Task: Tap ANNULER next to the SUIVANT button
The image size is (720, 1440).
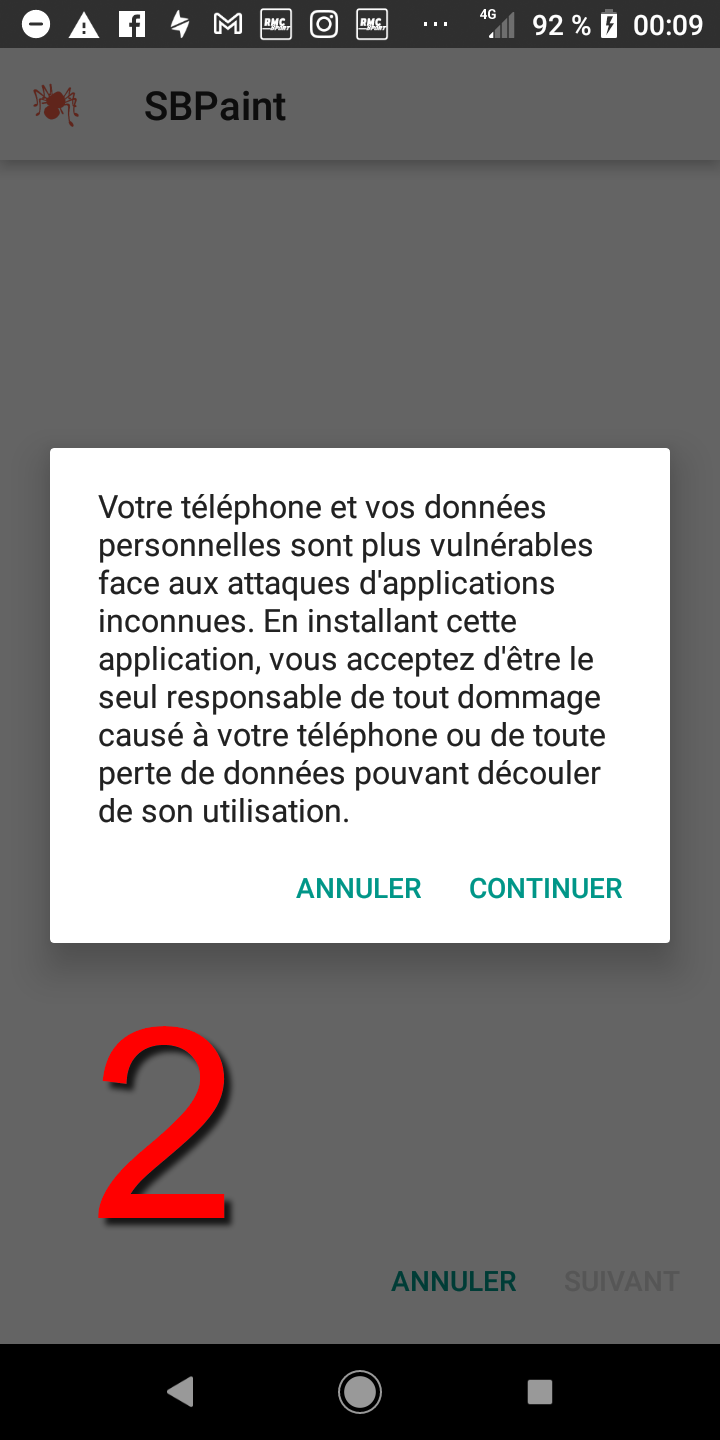Action: (453, 1281)
